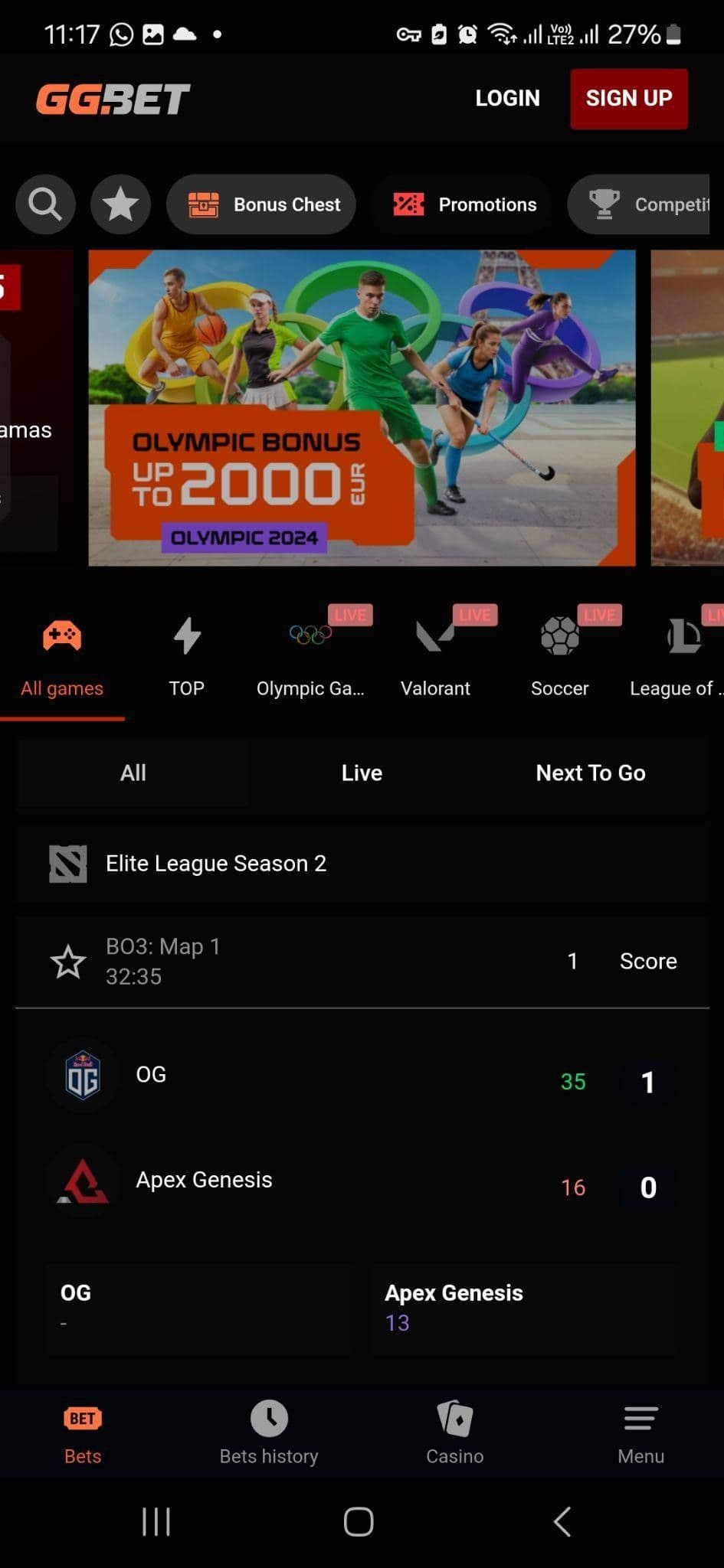Switch to the All matches tab
The height and width of the screenshot is (1568, 724).
click(133, 773)
